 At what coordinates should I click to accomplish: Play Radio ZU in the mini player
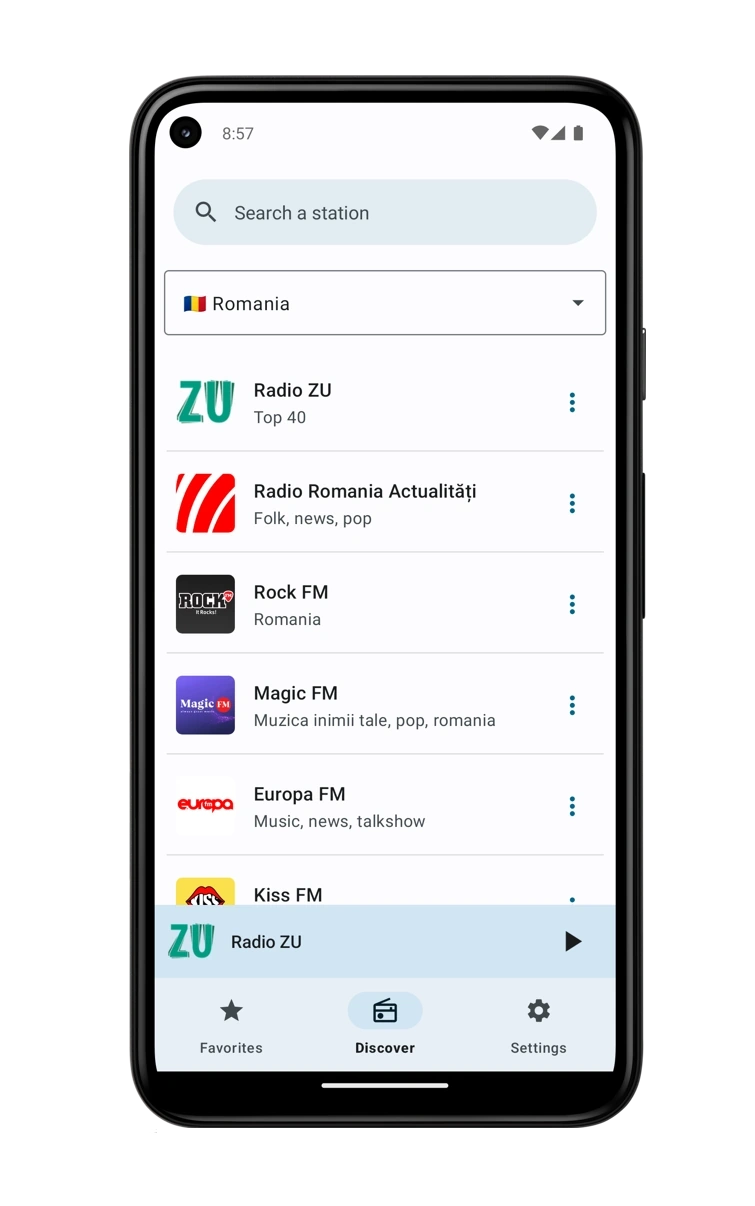tap(572, 941)
